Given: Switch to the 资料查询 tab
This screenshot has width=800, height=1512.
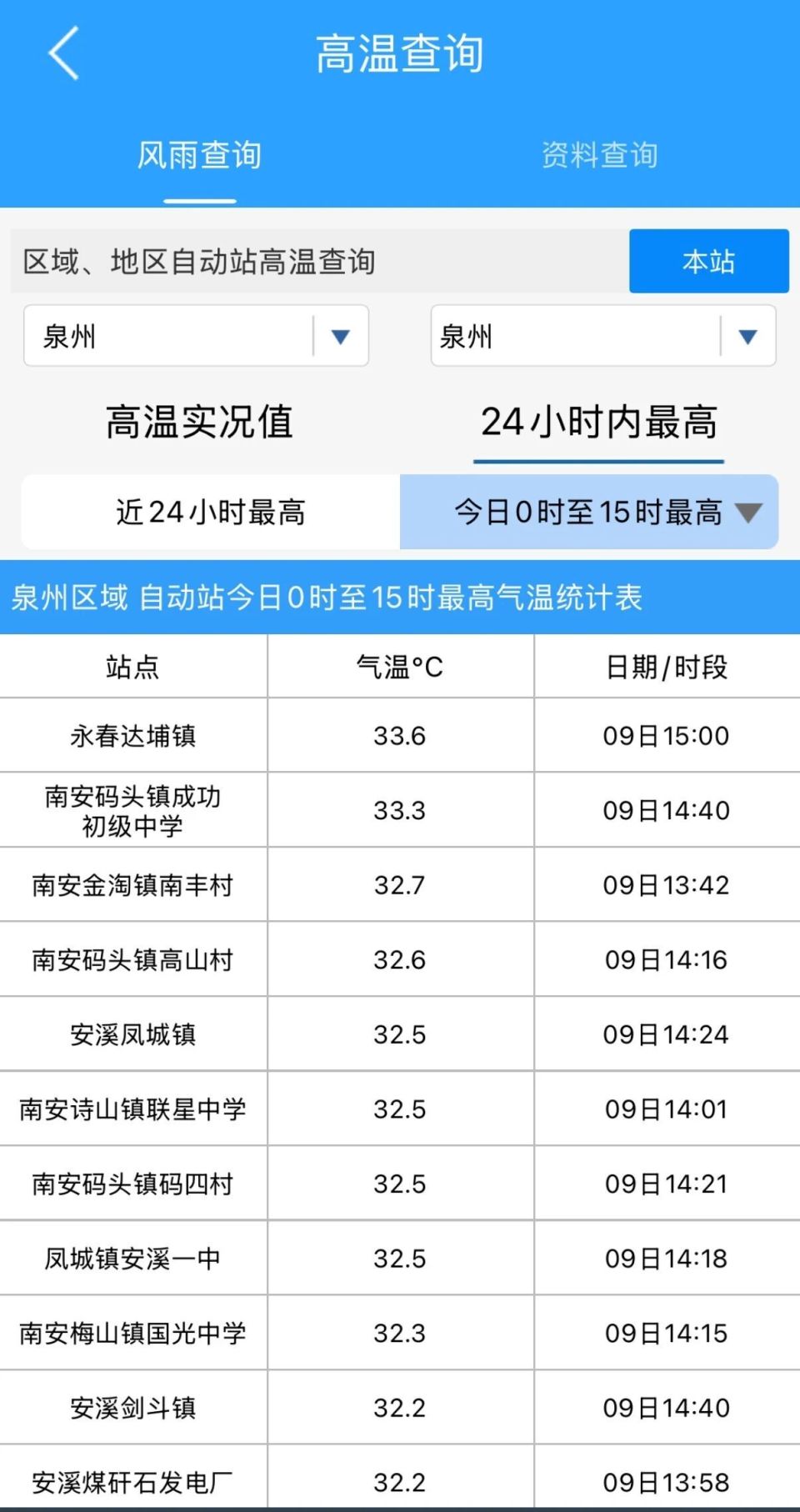Looking at the screenshot, I should tap(601, 154).
